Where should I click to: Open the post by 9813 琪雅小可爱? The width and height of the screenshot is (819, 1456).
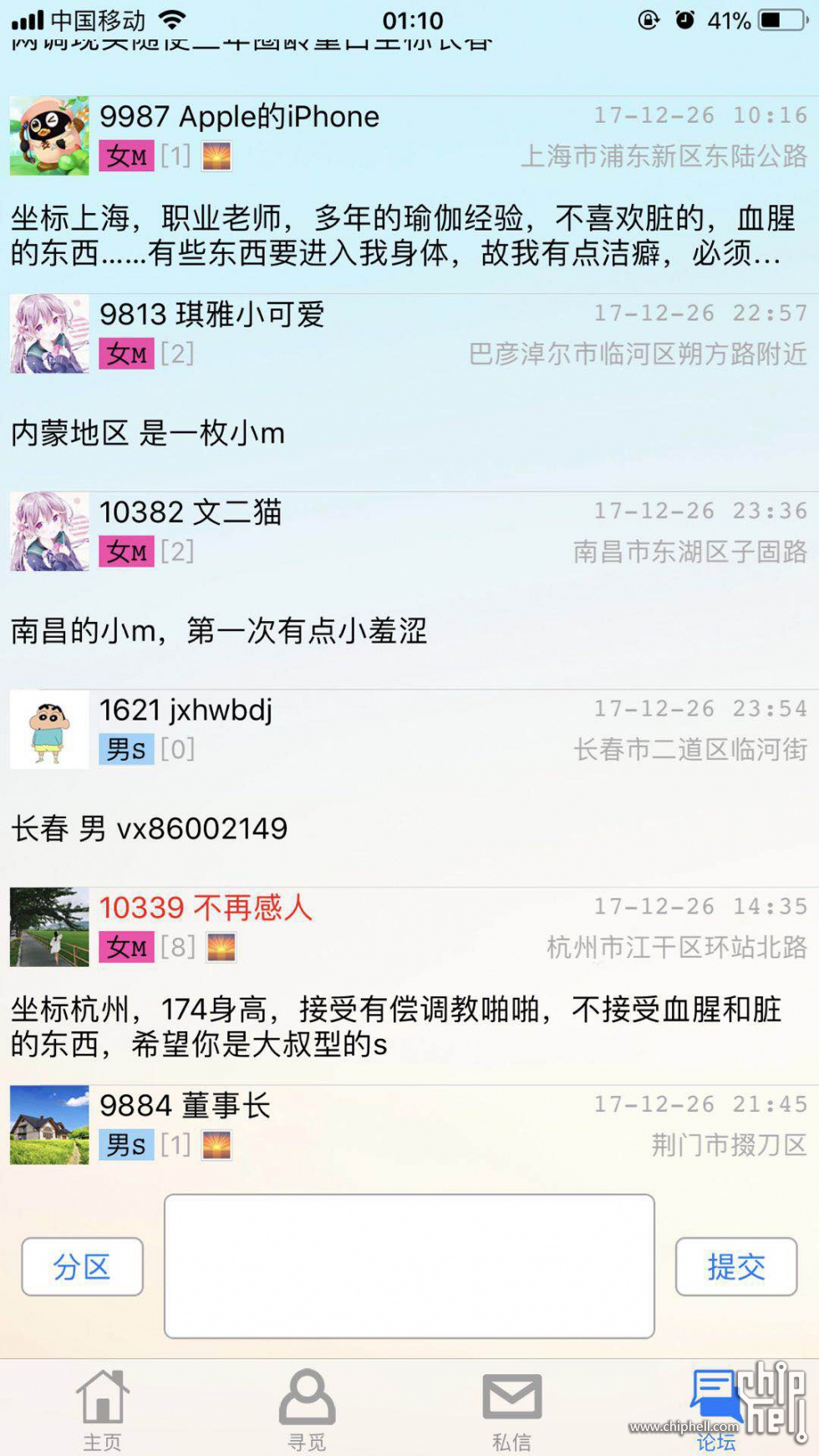pos(396,432)
